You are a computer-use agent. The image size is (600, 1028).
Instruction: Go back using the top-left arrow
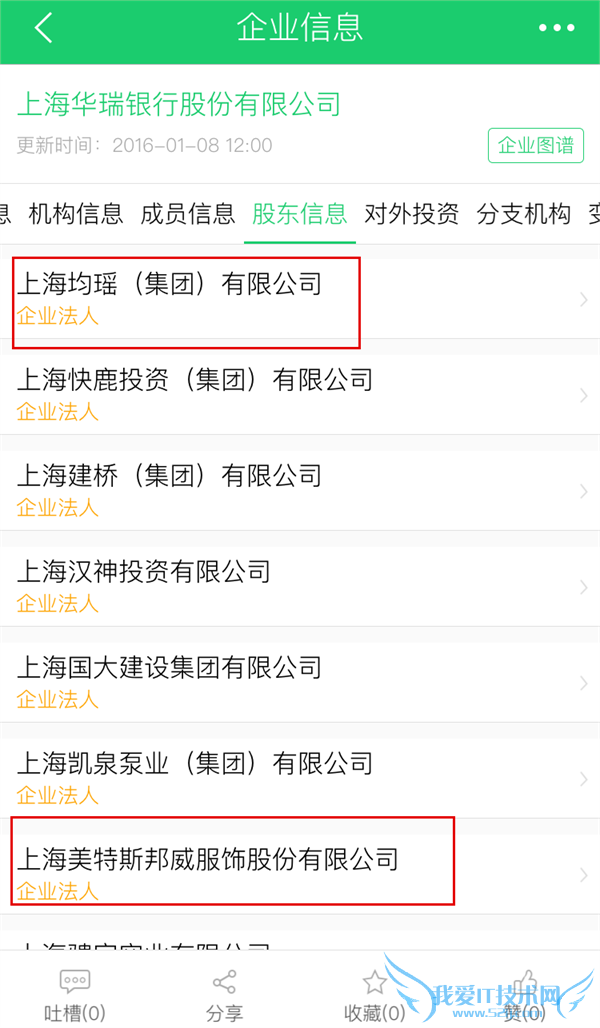pyautogui.click(x=43, y=28)
